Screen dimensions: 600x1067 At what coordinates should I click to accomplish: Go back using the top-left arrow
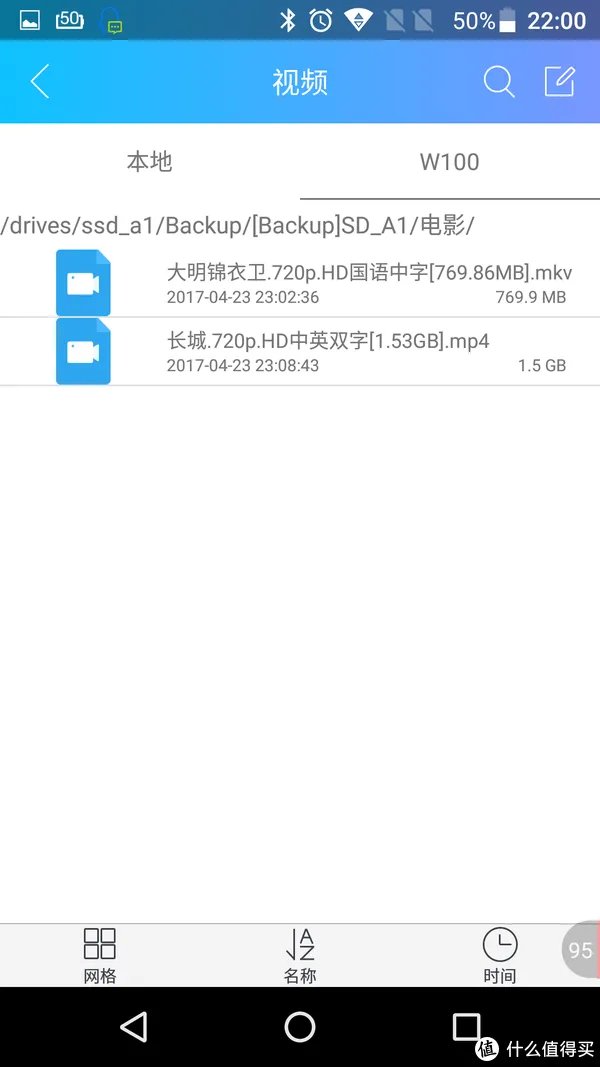tap(40, 82)
